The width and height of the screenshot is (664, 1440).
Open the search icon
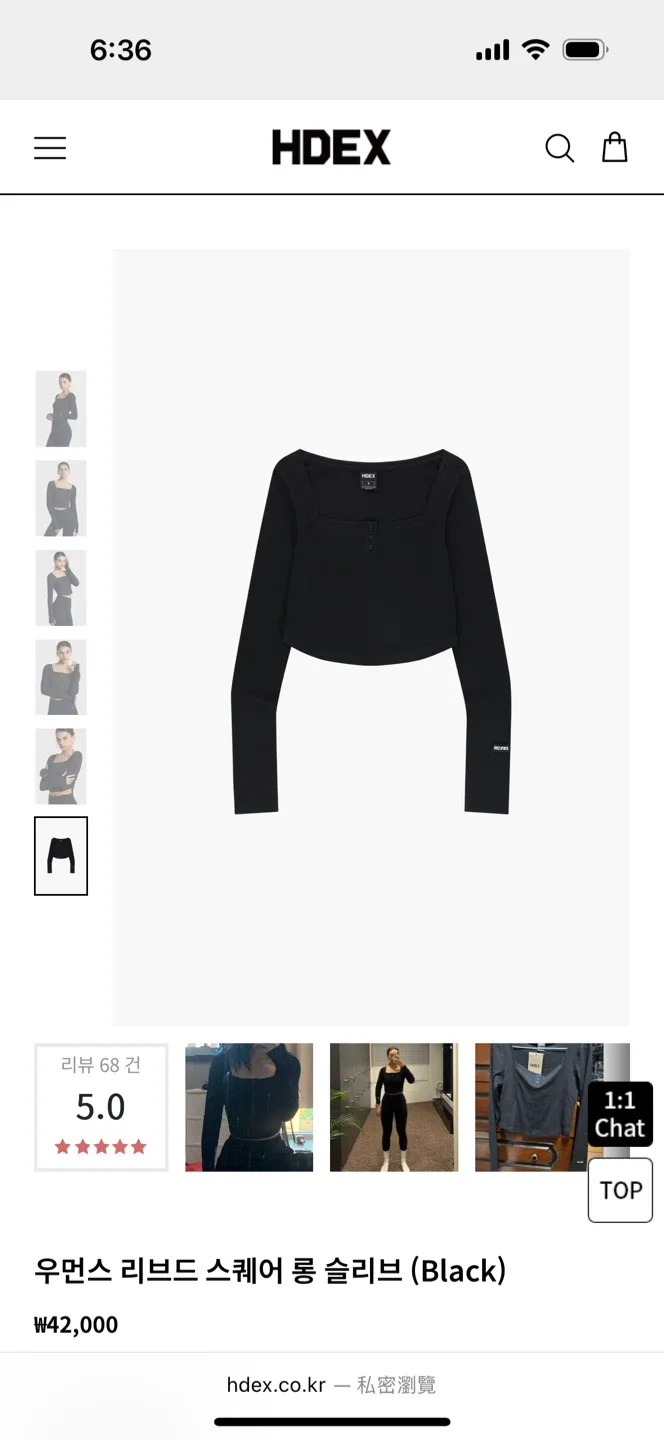(559, 148)
